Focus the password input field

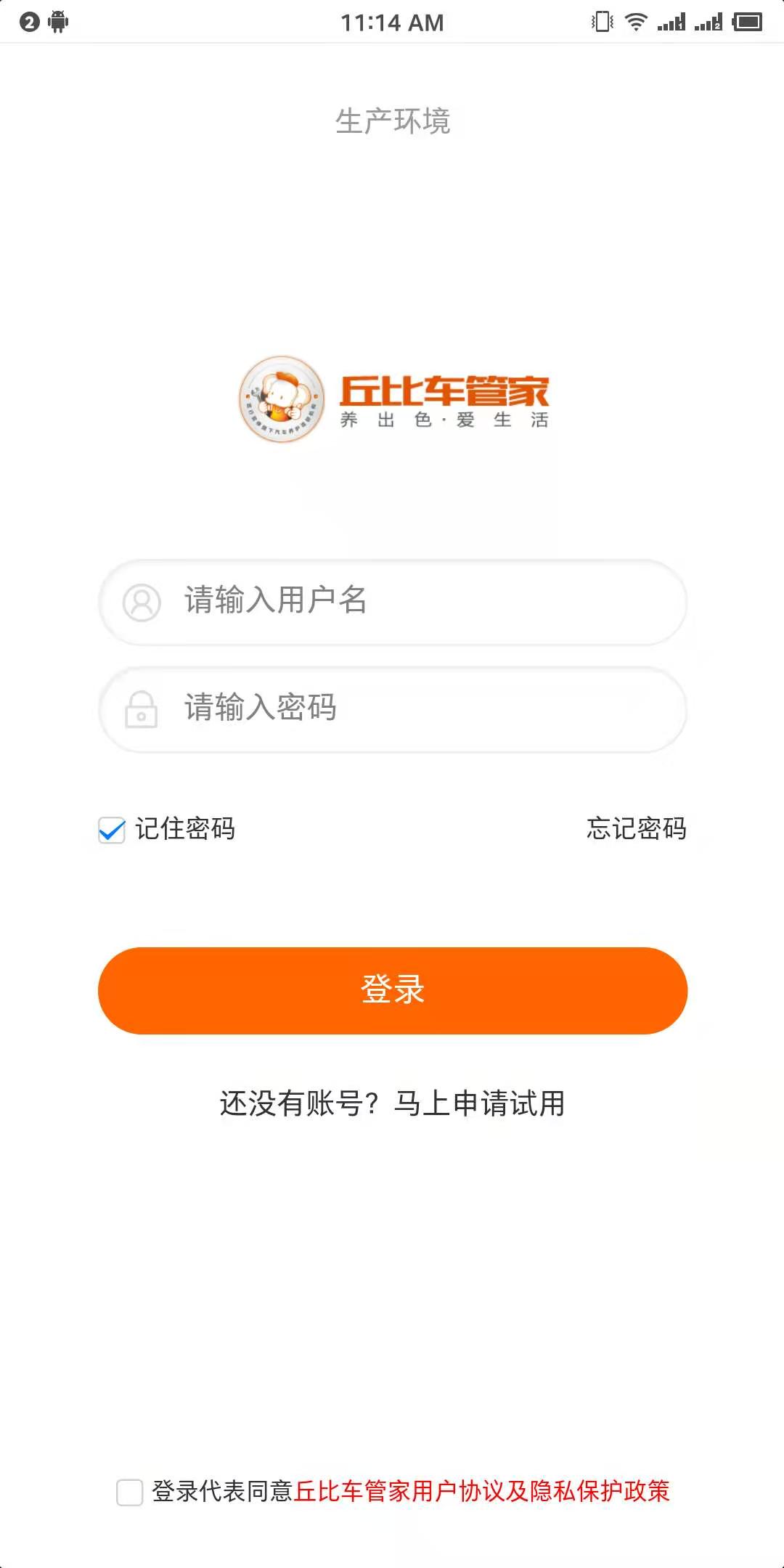coord(392,709)
